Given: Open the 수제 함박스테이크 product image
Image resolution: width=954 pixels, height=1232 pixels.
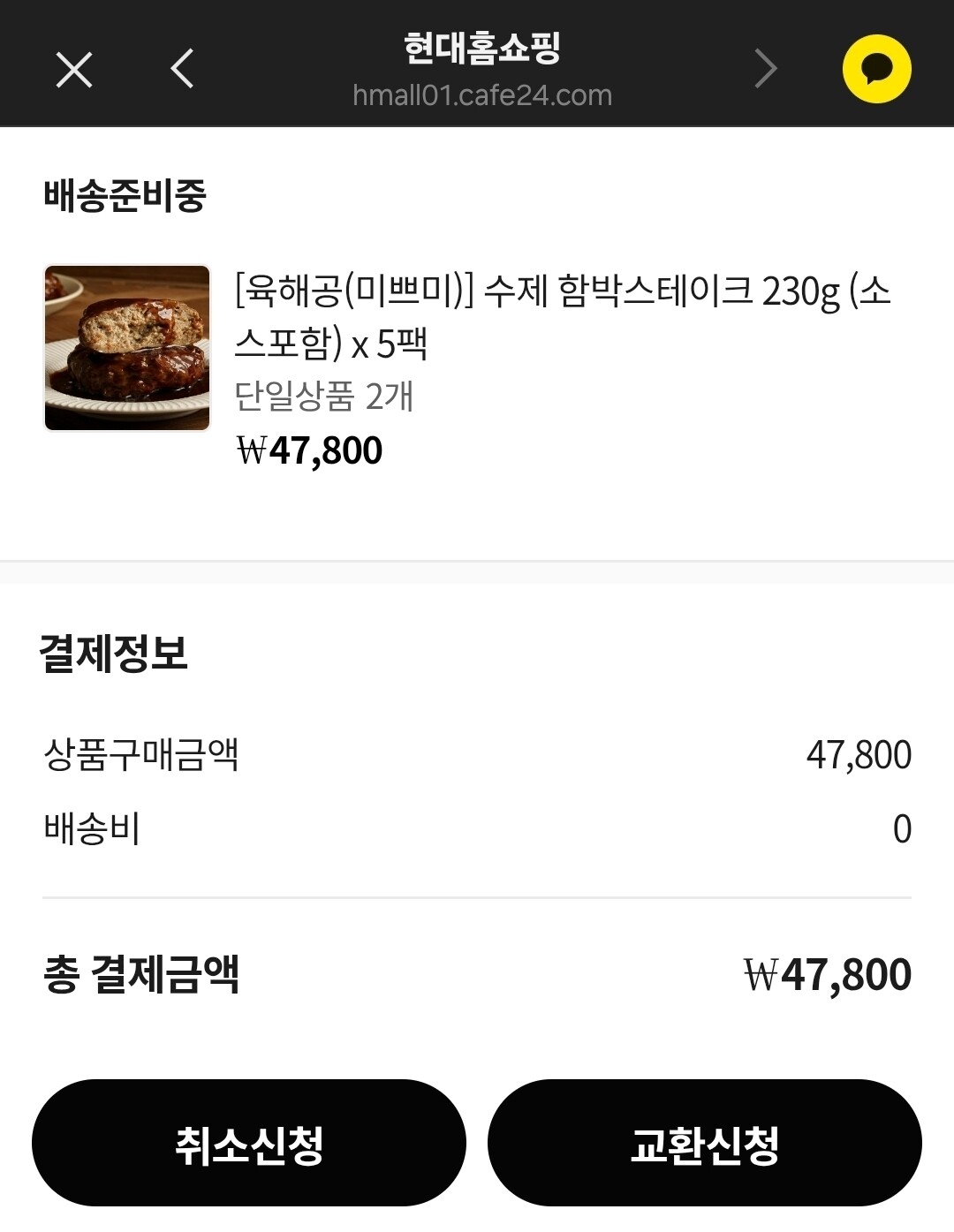Looking at the screenshot, I should coord(127,348).
